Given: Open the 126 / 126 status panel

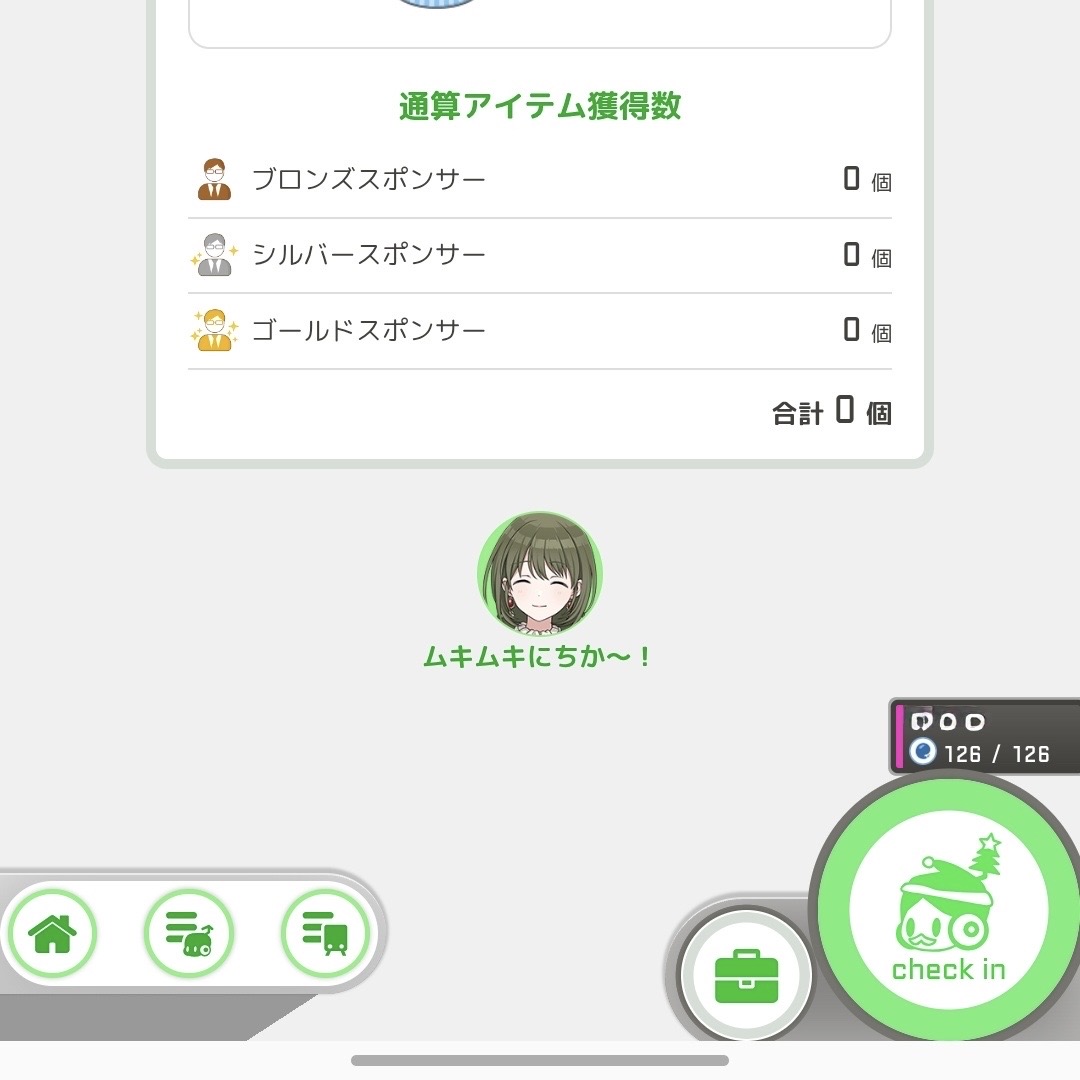Looking at the screenshot, I should [986, 738].
